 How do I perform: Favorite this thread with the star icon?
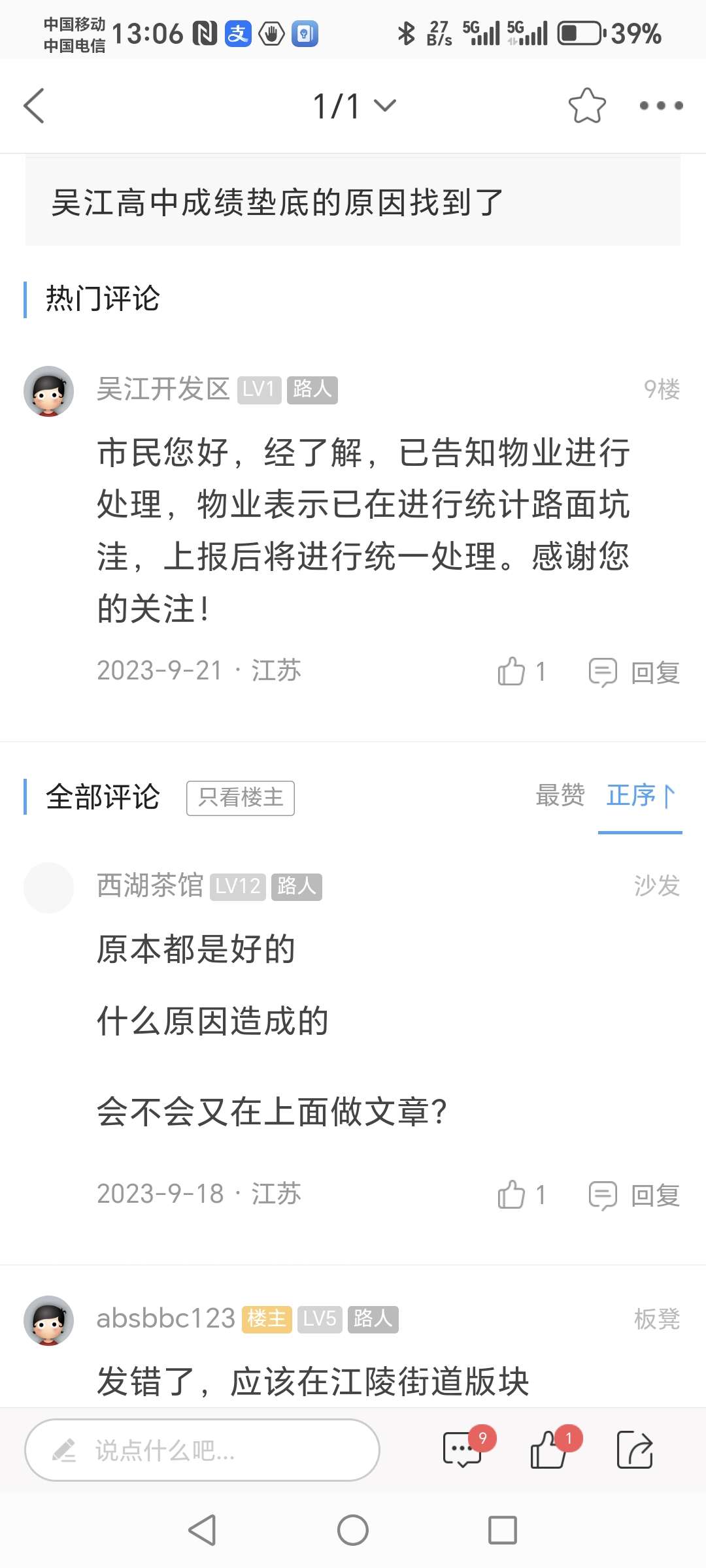click(586, 106)
